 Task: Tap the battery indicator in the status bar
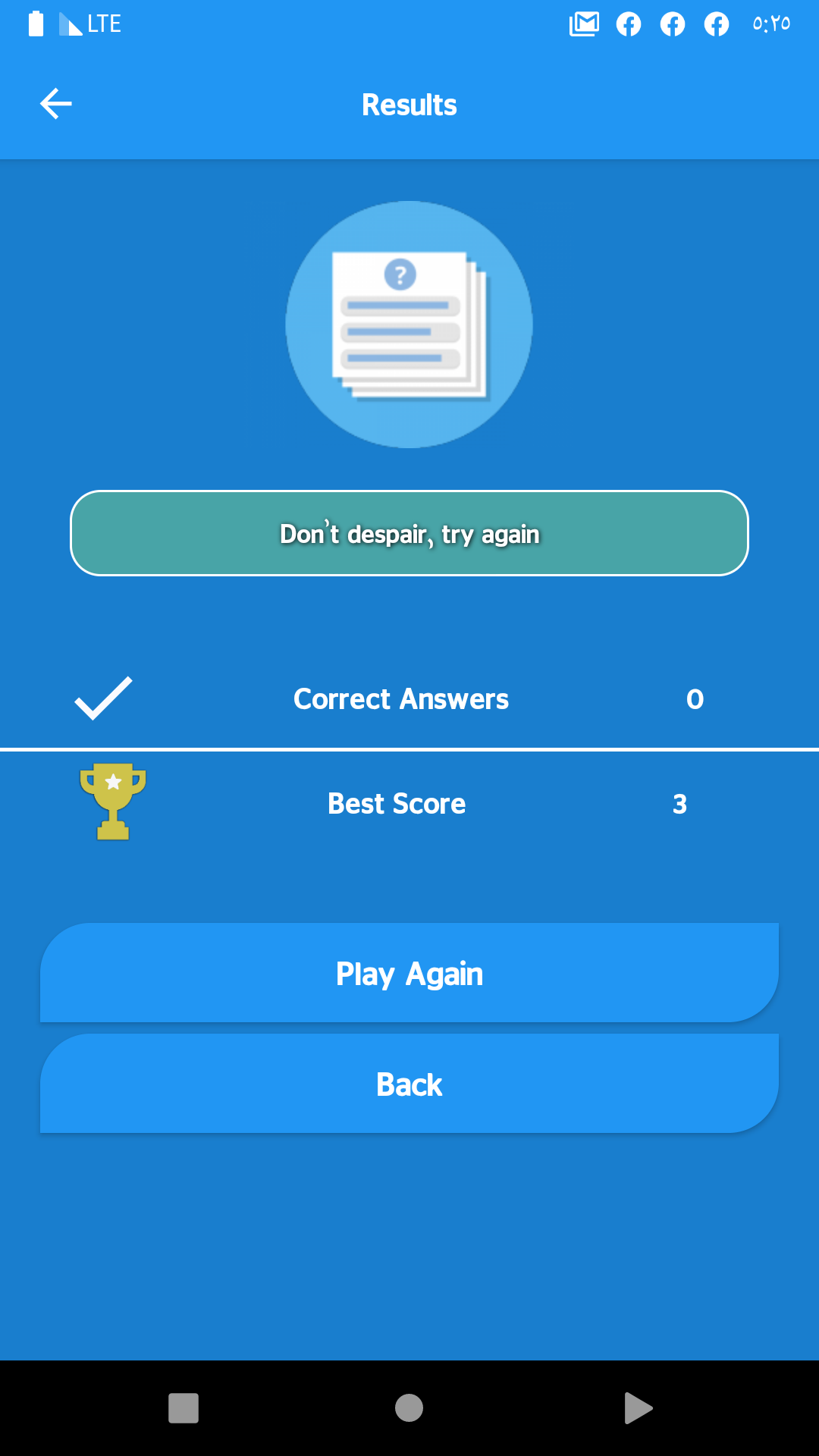[35, 23]
